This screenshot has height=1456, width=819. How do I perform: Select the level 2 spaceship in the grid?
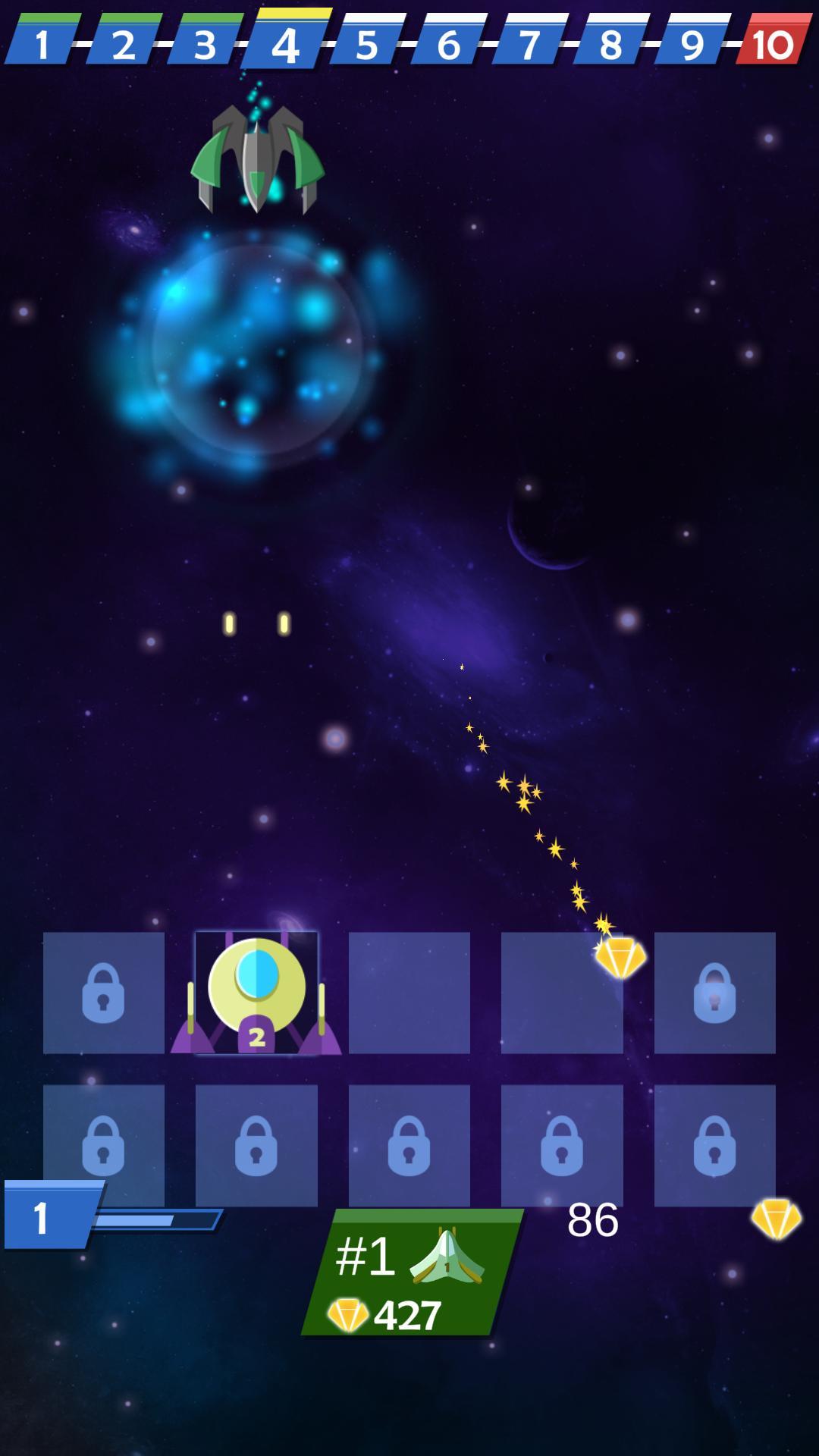[x=256, y=993]
